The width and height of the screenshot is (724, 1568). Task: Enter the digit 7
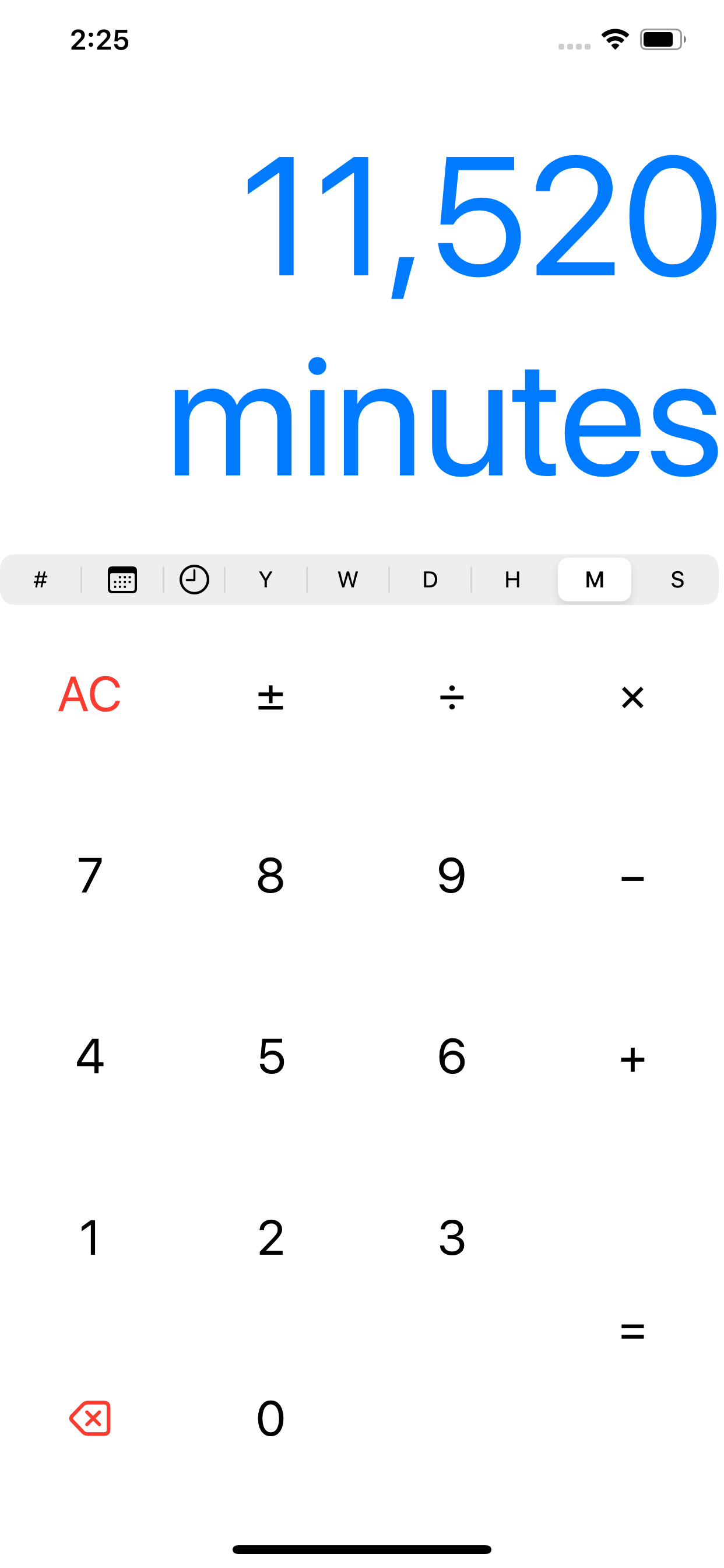90,876
